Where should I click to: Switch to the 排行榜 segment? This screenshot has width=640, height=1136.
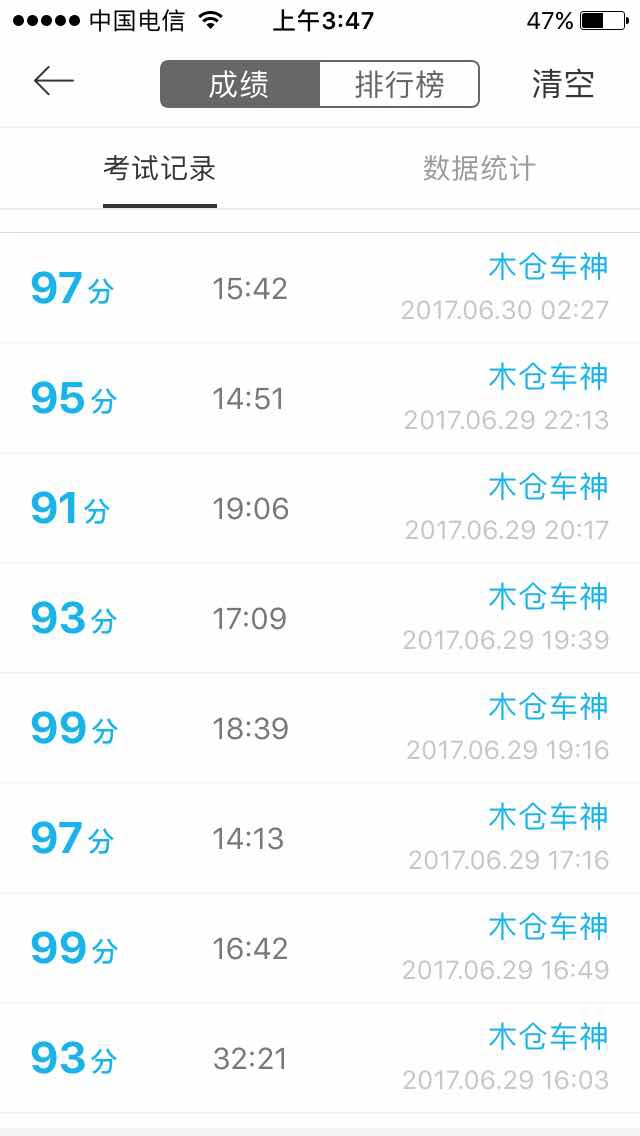[x=399, y=84]
